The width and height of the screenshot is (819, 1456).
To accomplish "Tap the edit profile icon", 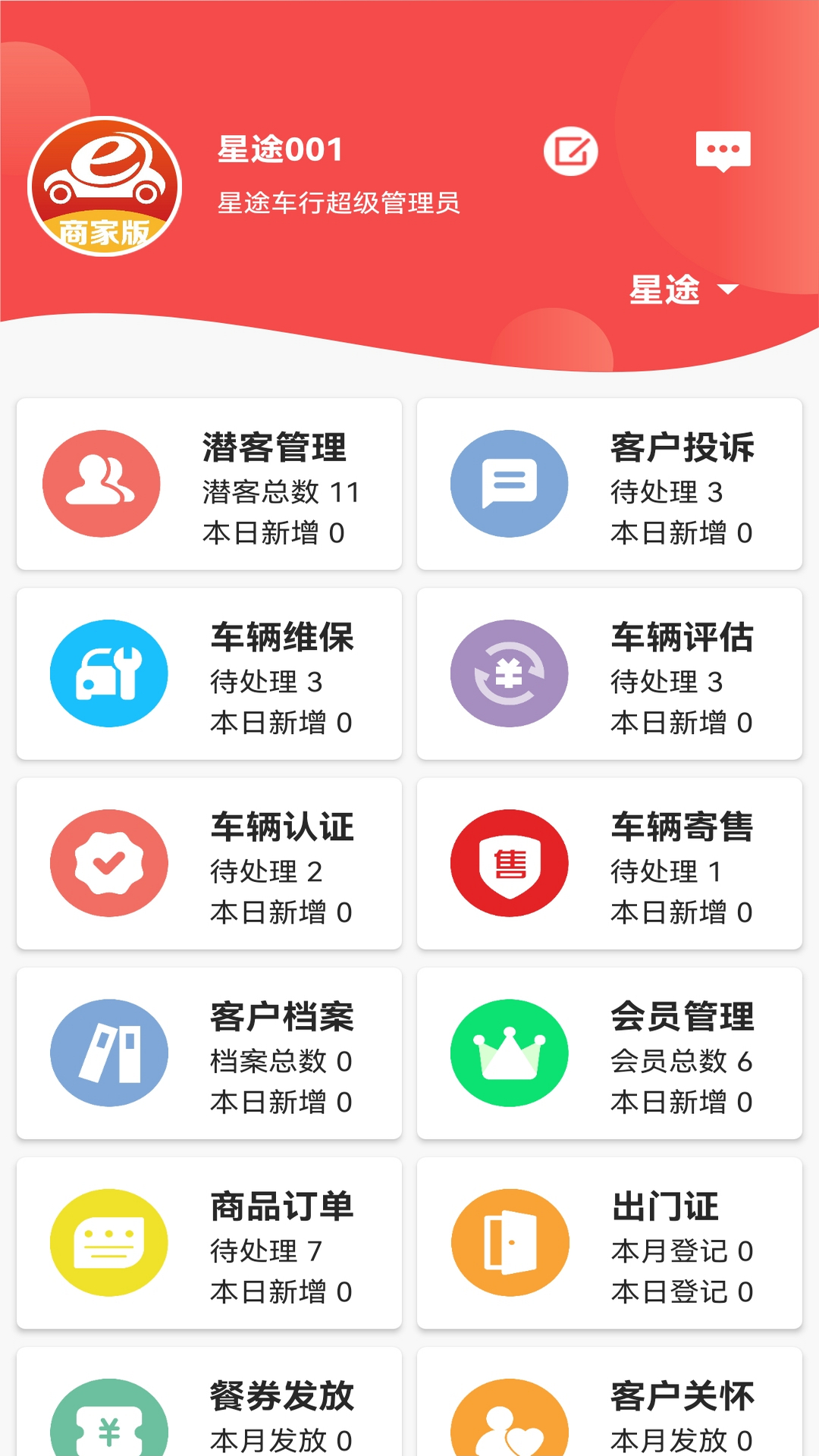I will tap(570, 152).
